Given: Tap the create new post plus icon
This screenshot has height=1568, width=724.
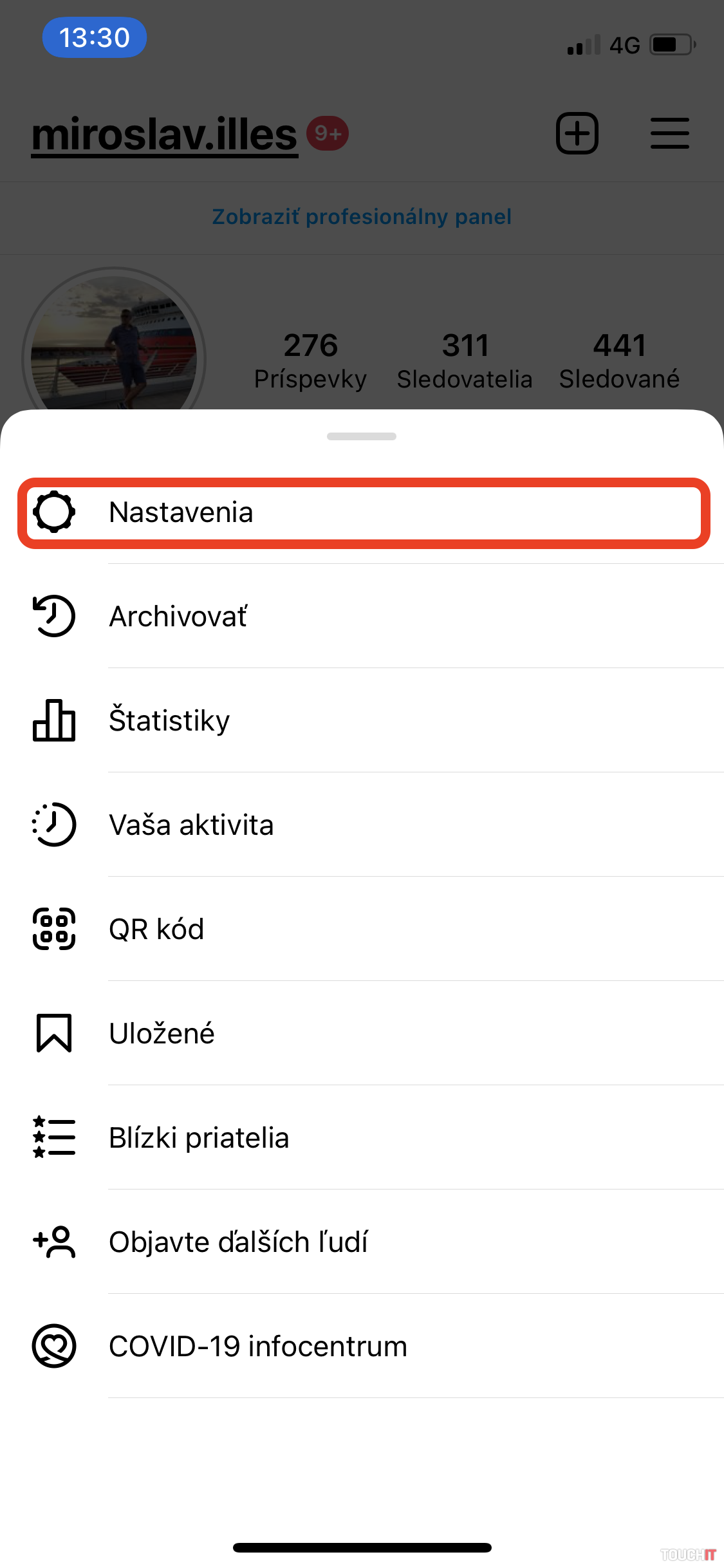Looking at the screenshot, I should (577, 134).
